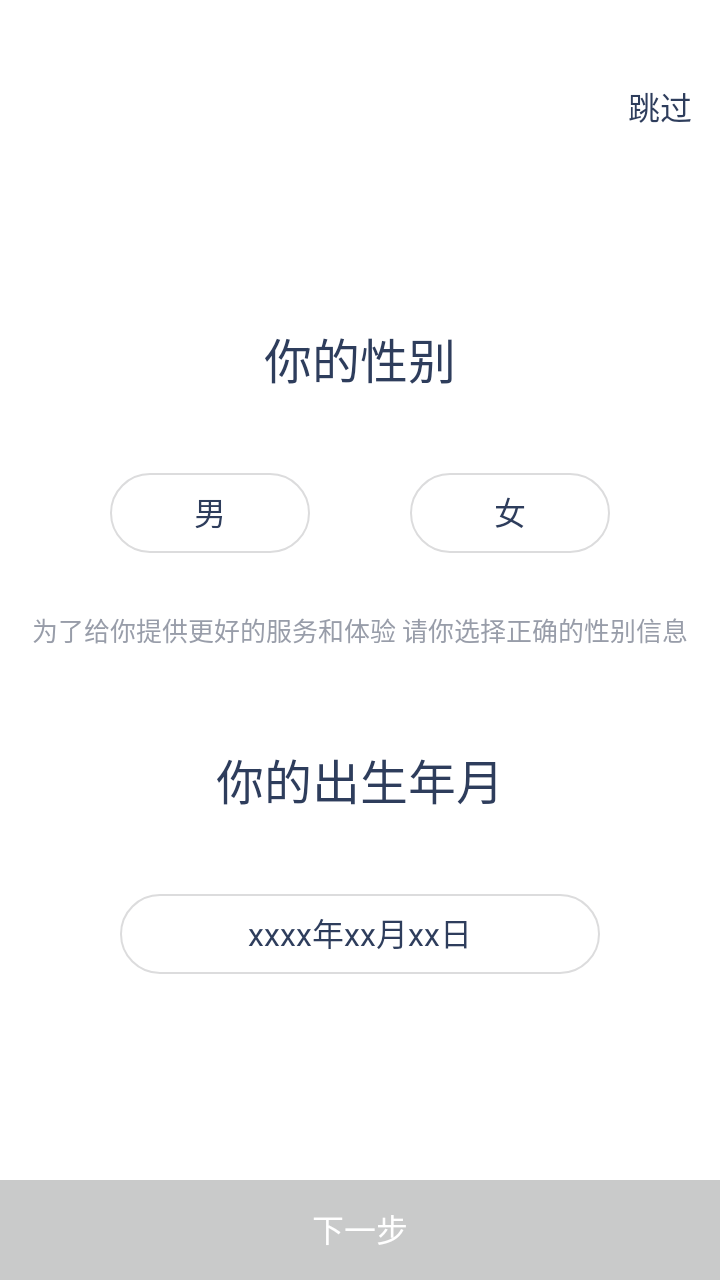Click the 你的出生年月 heading area

[x=360, y=785]
